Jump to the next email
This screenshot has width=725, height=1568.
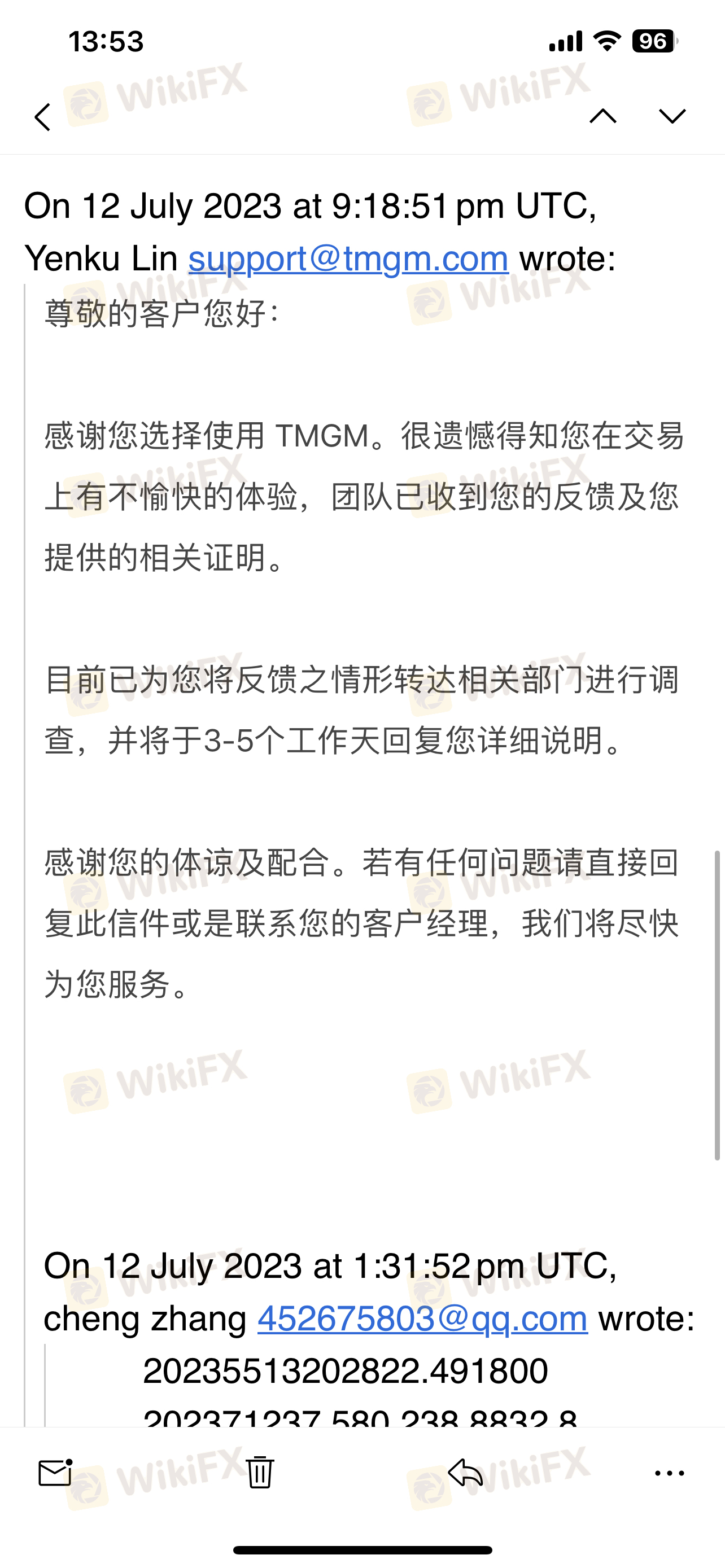(x=672, y=116)
